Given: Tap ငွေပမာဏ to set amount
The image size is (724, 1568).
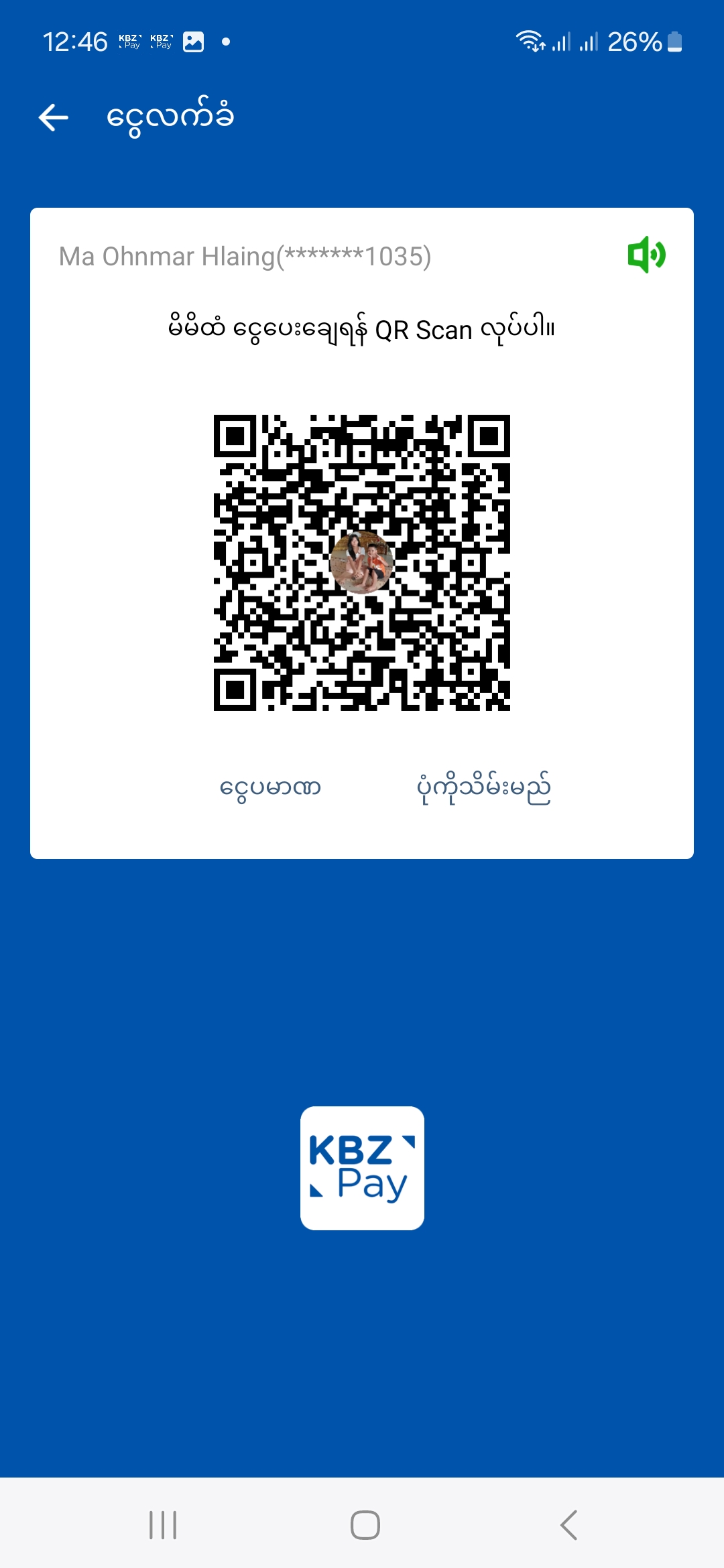Looking at the screenshot, I should click(270, 787).
